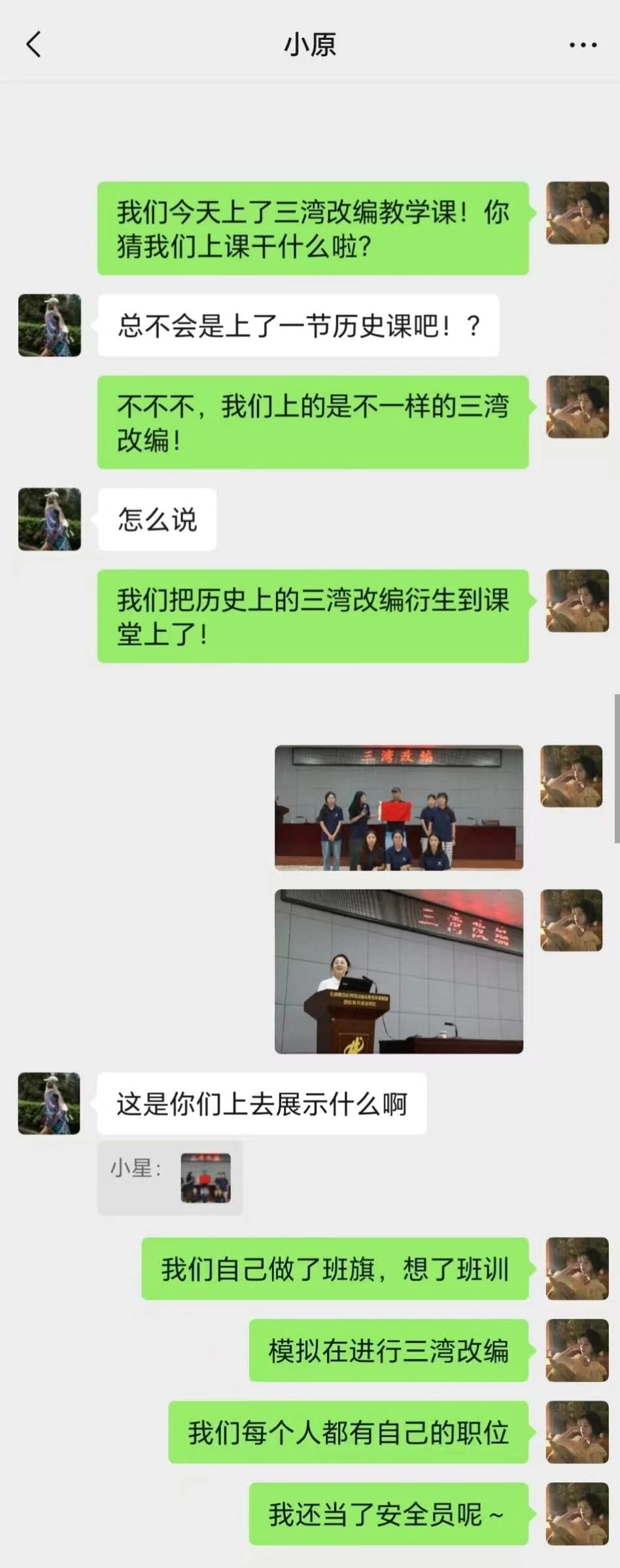View the photo of the speaker at the podium
This screenshot has height=1568, width=620.
click(398, 971)
